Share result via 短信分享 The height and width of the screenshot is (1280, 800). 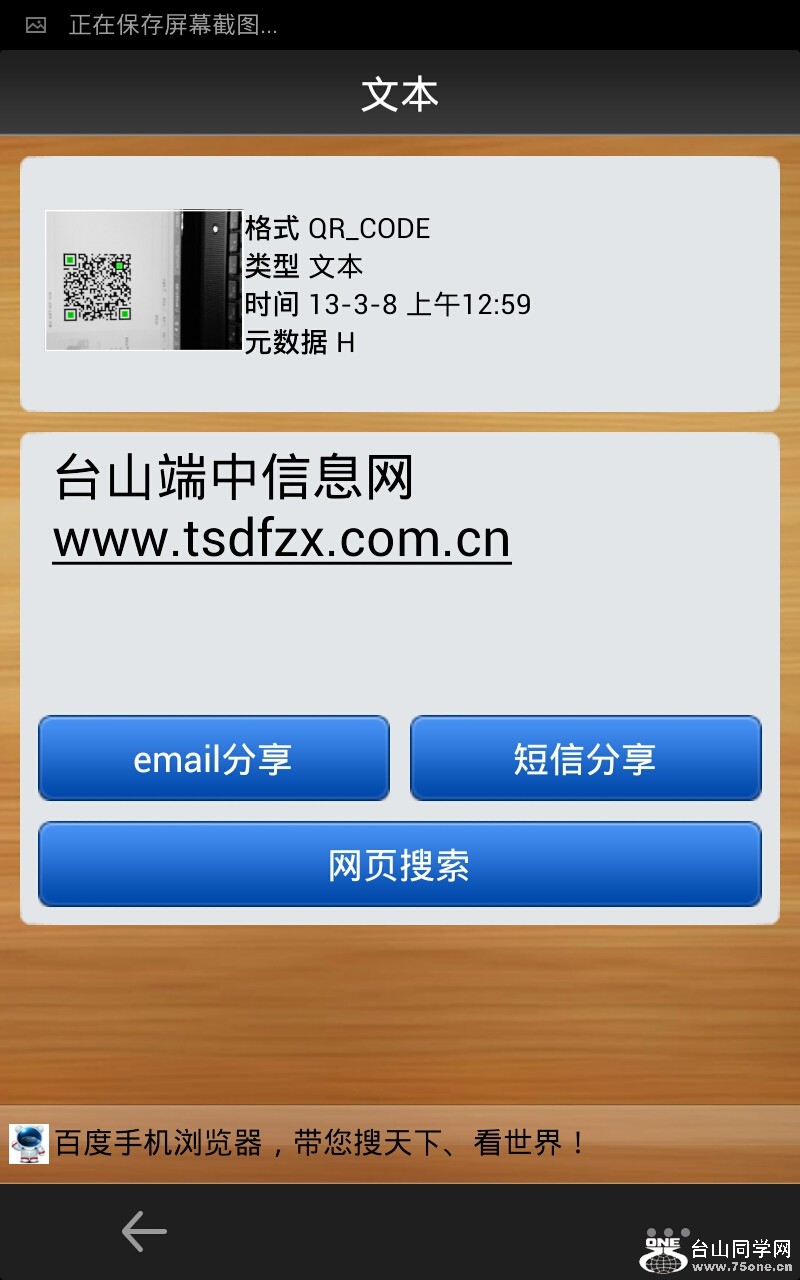585,758
